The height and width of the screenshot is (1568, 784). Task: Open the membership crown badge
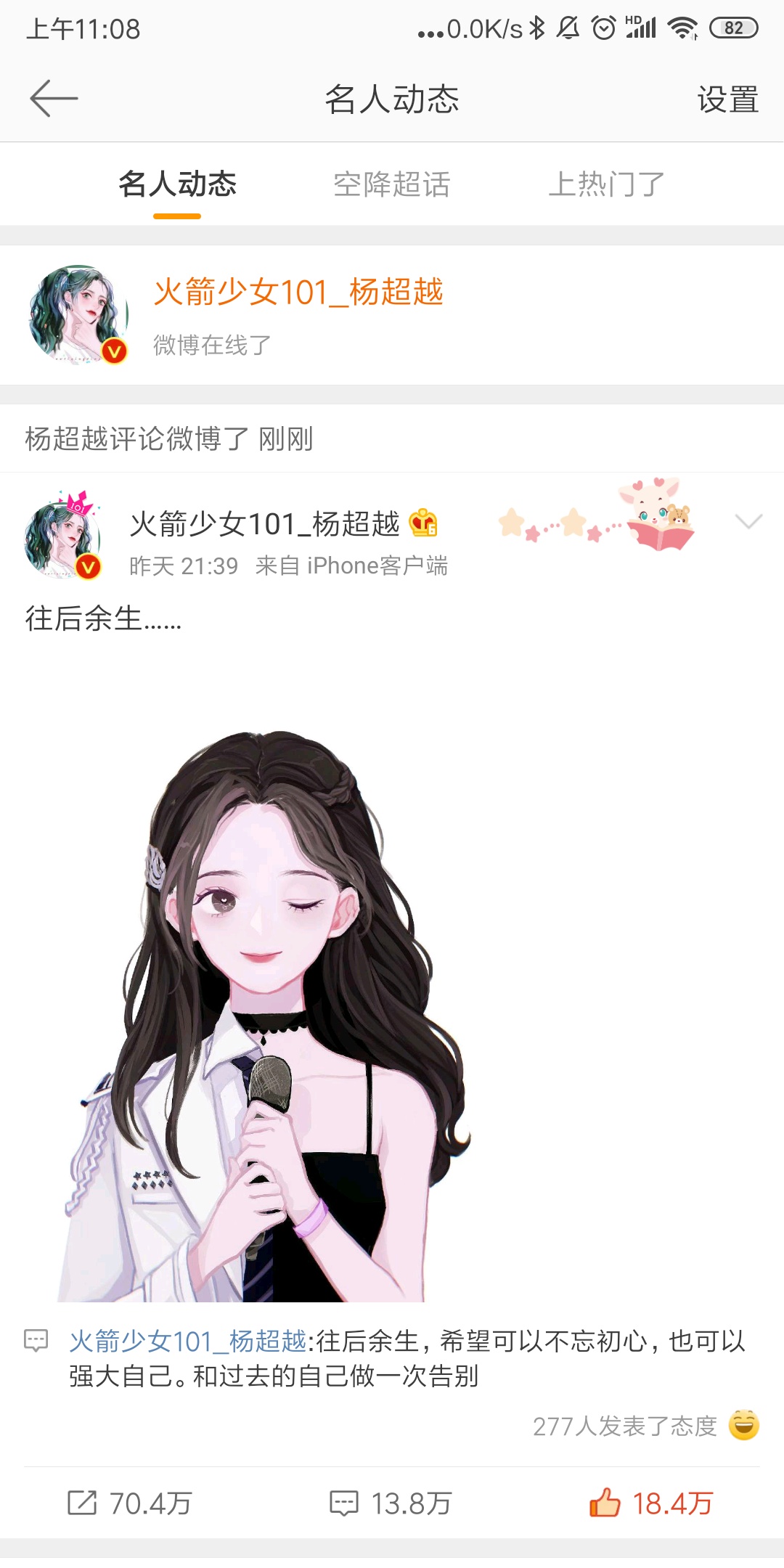(x=423, y=523)
